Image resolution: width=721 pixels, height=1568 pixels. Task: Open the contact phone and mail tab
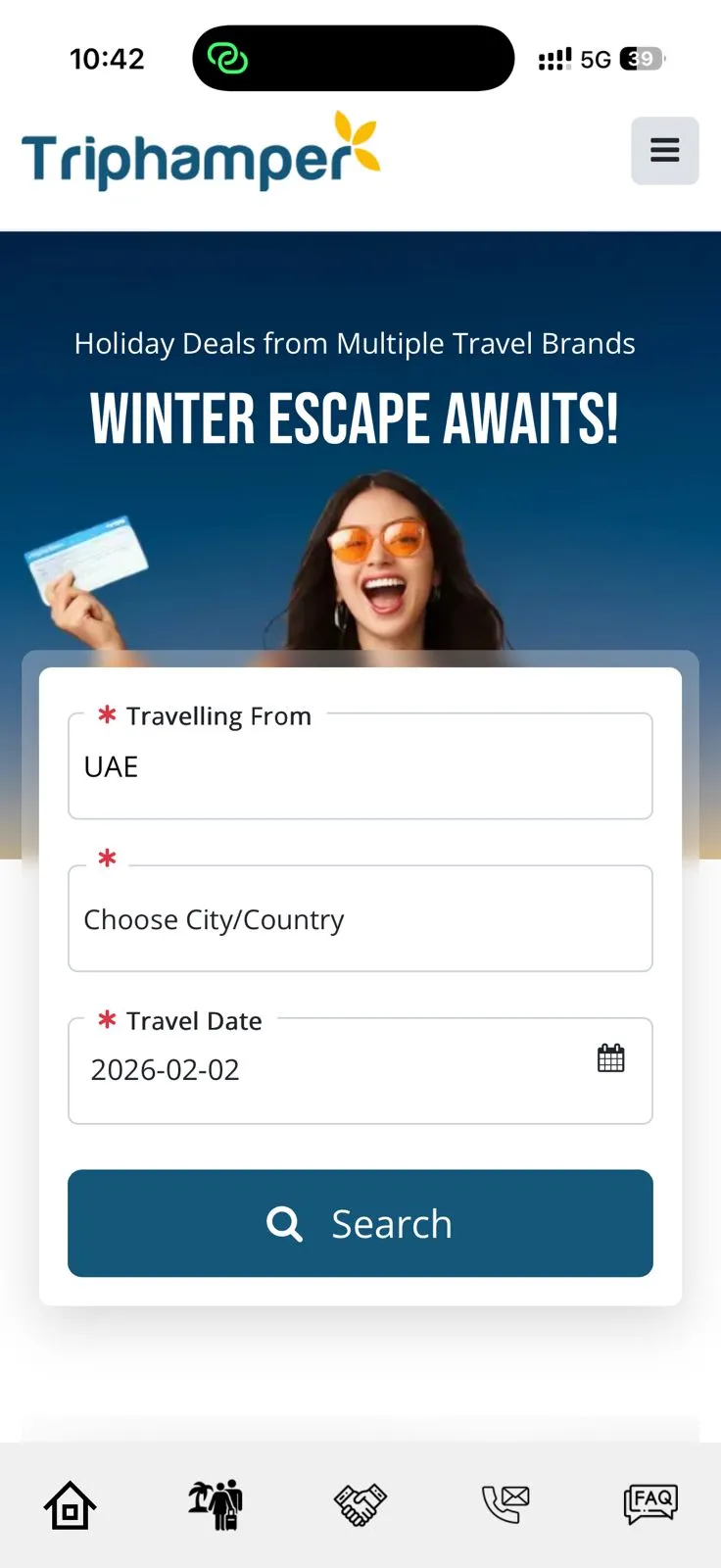[x=505, y=1504]
